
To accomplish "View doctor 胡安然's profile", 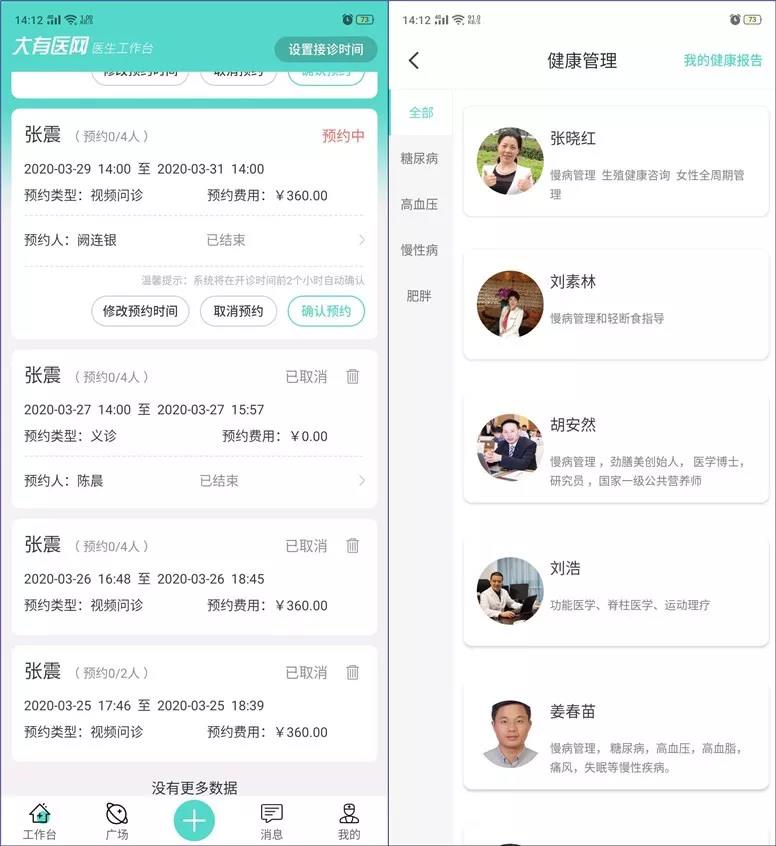I will (x=615, y=448).
